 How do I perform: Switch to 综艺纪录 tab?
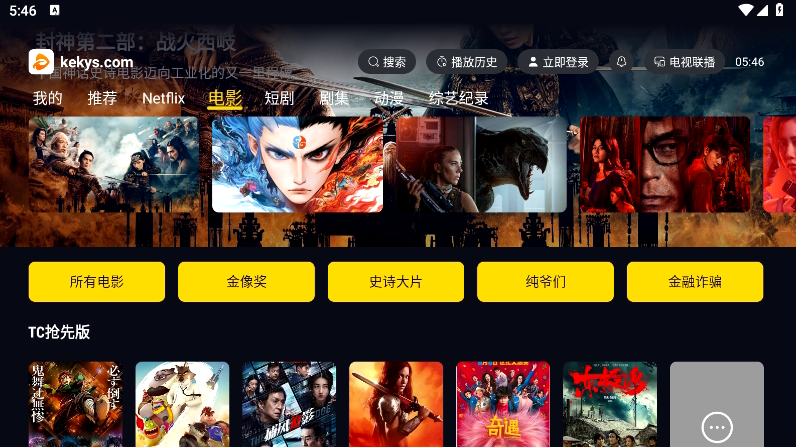(458, 98)
